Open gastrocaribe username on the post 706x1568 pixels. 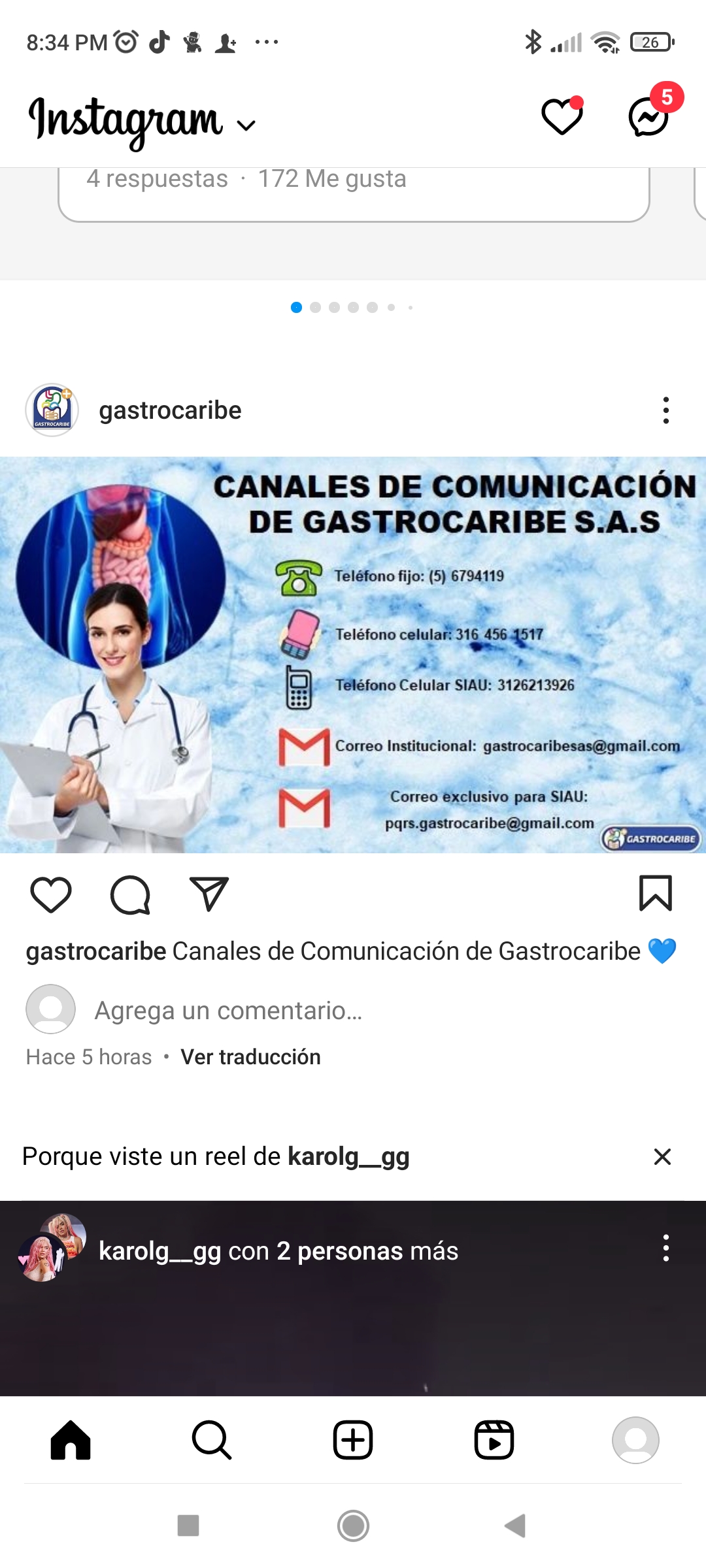pyautogui.click(x=170, y=410)
